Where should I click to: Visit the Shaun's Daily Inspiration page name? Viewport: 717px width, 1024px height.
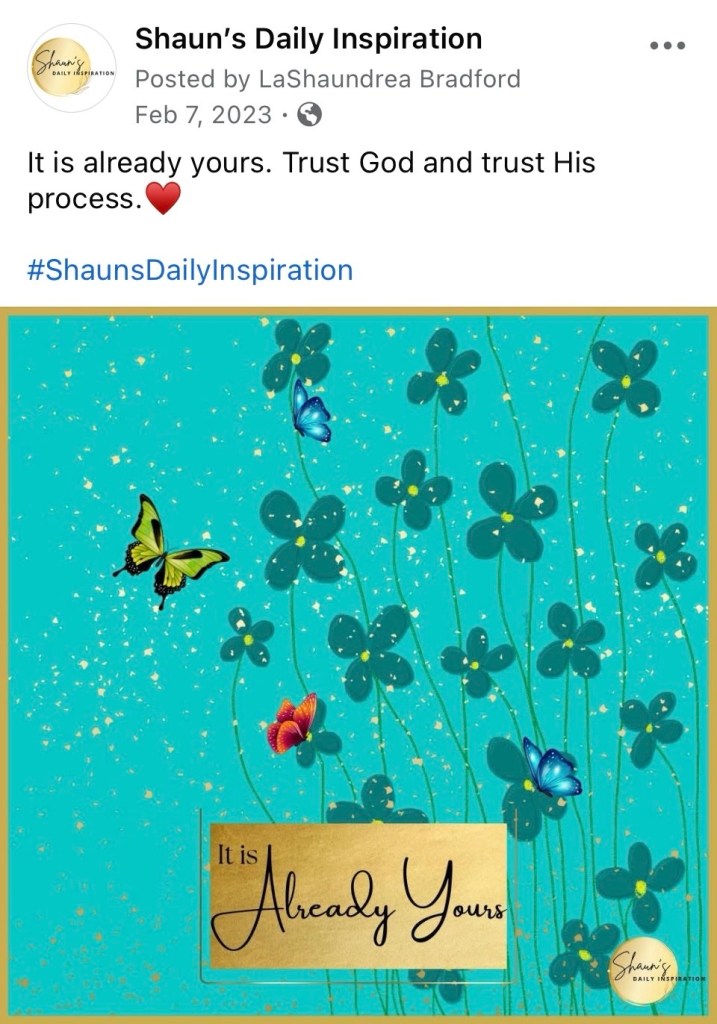308,40
